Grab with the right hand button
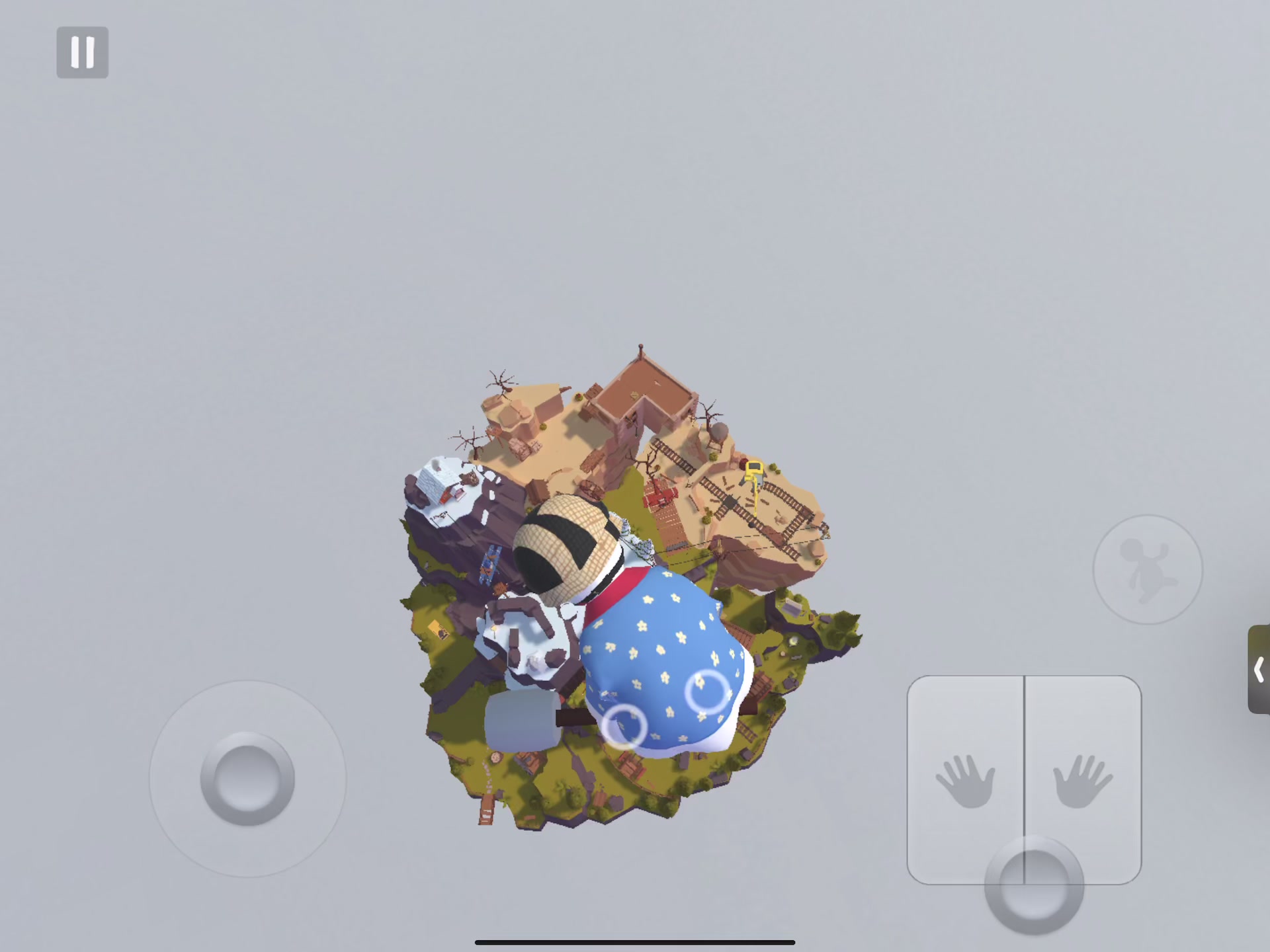1270x952 pixels. click(x=1083, y=780)
